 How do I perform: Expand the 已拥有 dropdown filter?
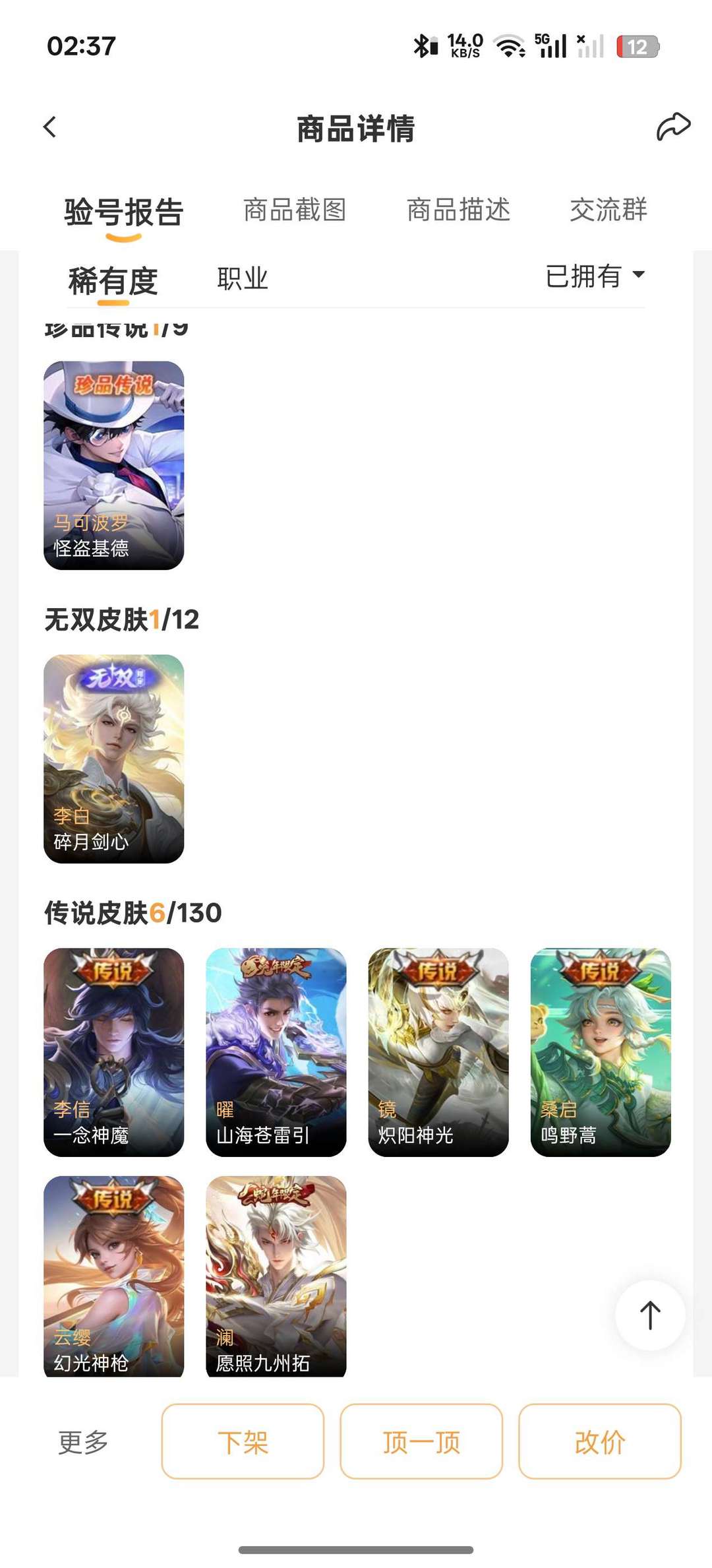point(595,276)
